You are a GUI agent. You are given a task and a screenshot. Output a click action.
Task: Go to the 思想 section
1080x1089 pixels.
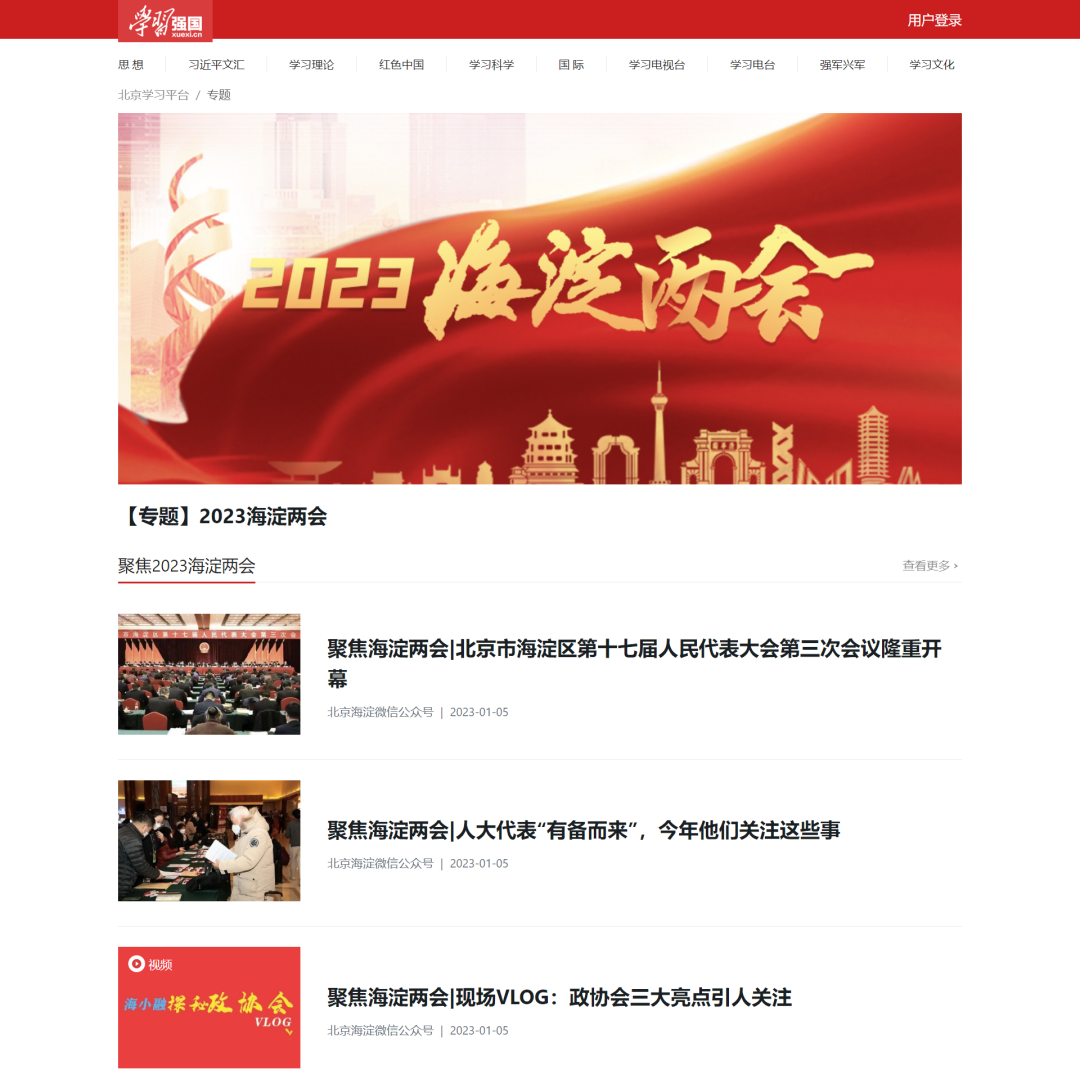point(131,65)
